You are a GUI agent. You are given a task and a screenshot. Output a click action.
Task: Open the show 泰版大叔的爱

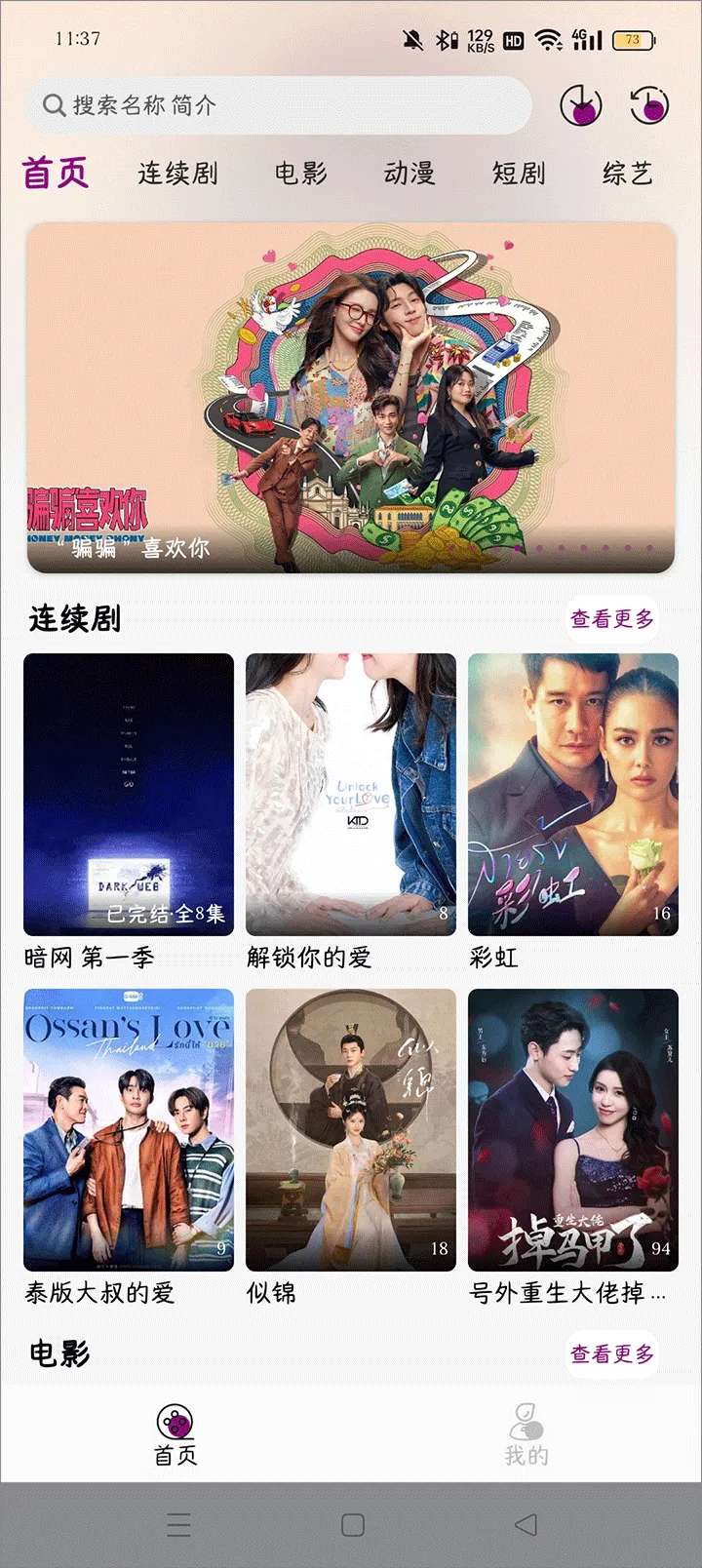pyautogui.click(x=129, y=1130)
